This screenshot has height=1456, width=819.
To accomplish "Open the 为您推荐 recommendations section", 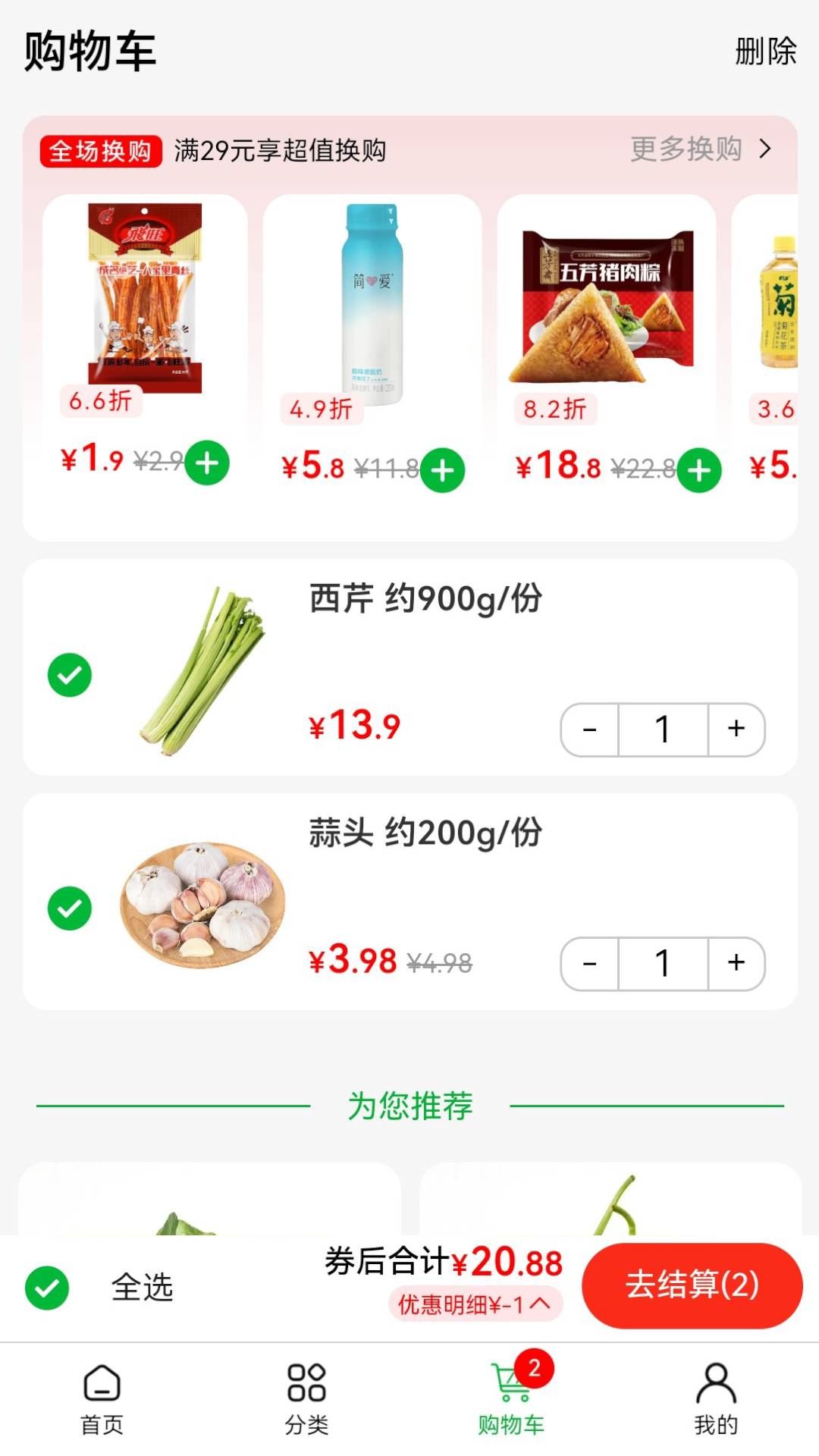I will click(409, 1106).
